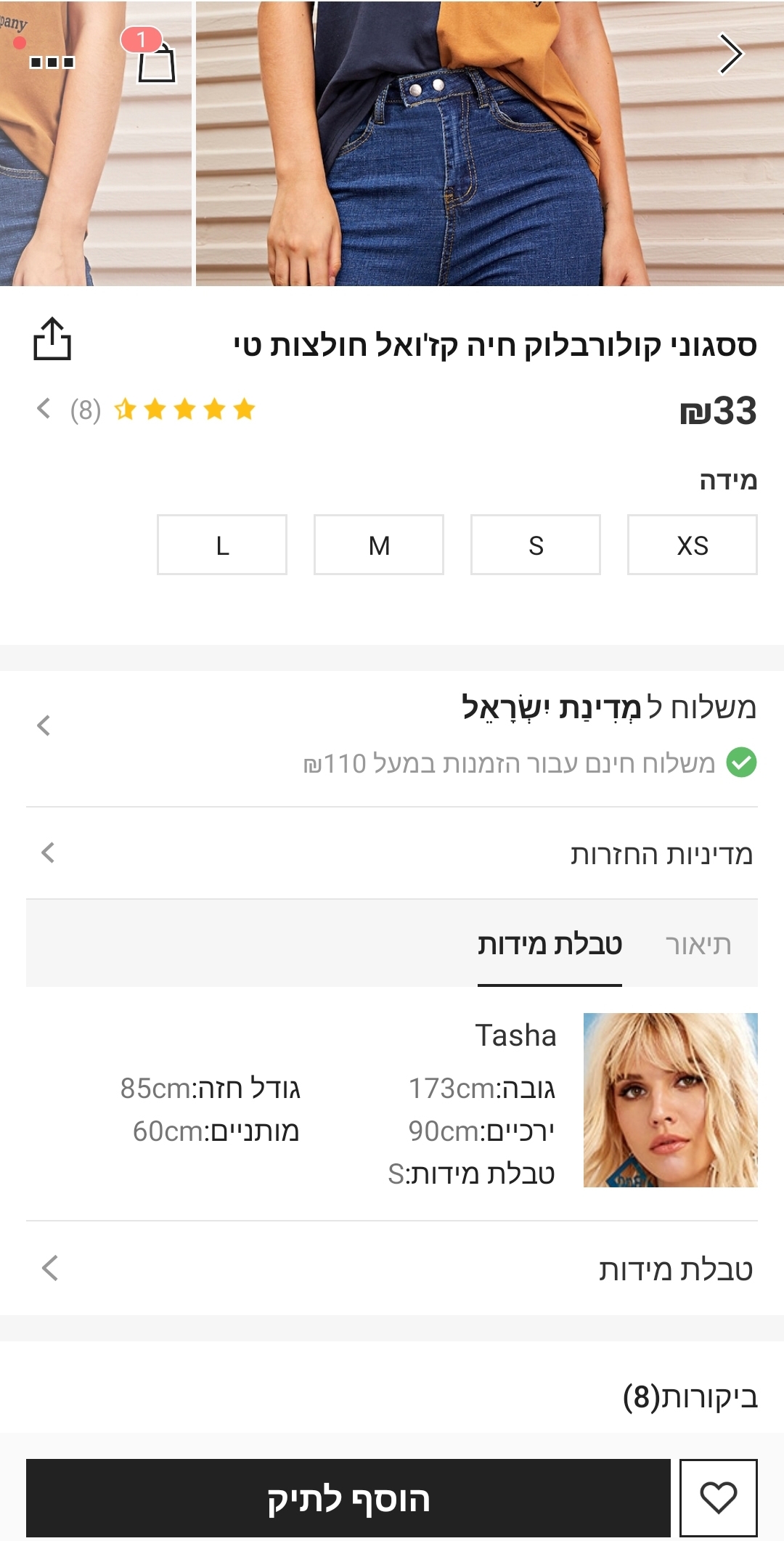Go back using the top arrow
Screen dimensions: 784x1541
click(x=730, y=54)
